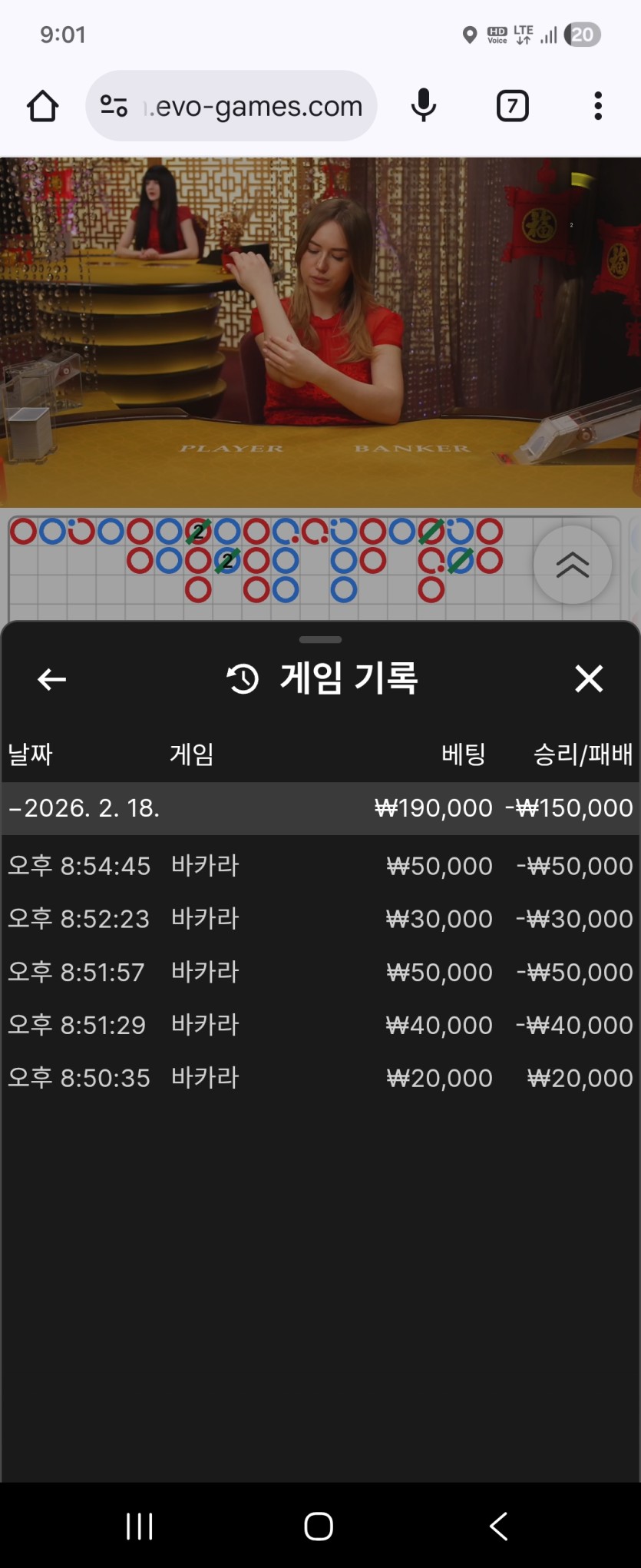Image resolution: width=641 pixels, height=1568 pixels.
Task: Tap the system back button
Action: [499, 1526]
